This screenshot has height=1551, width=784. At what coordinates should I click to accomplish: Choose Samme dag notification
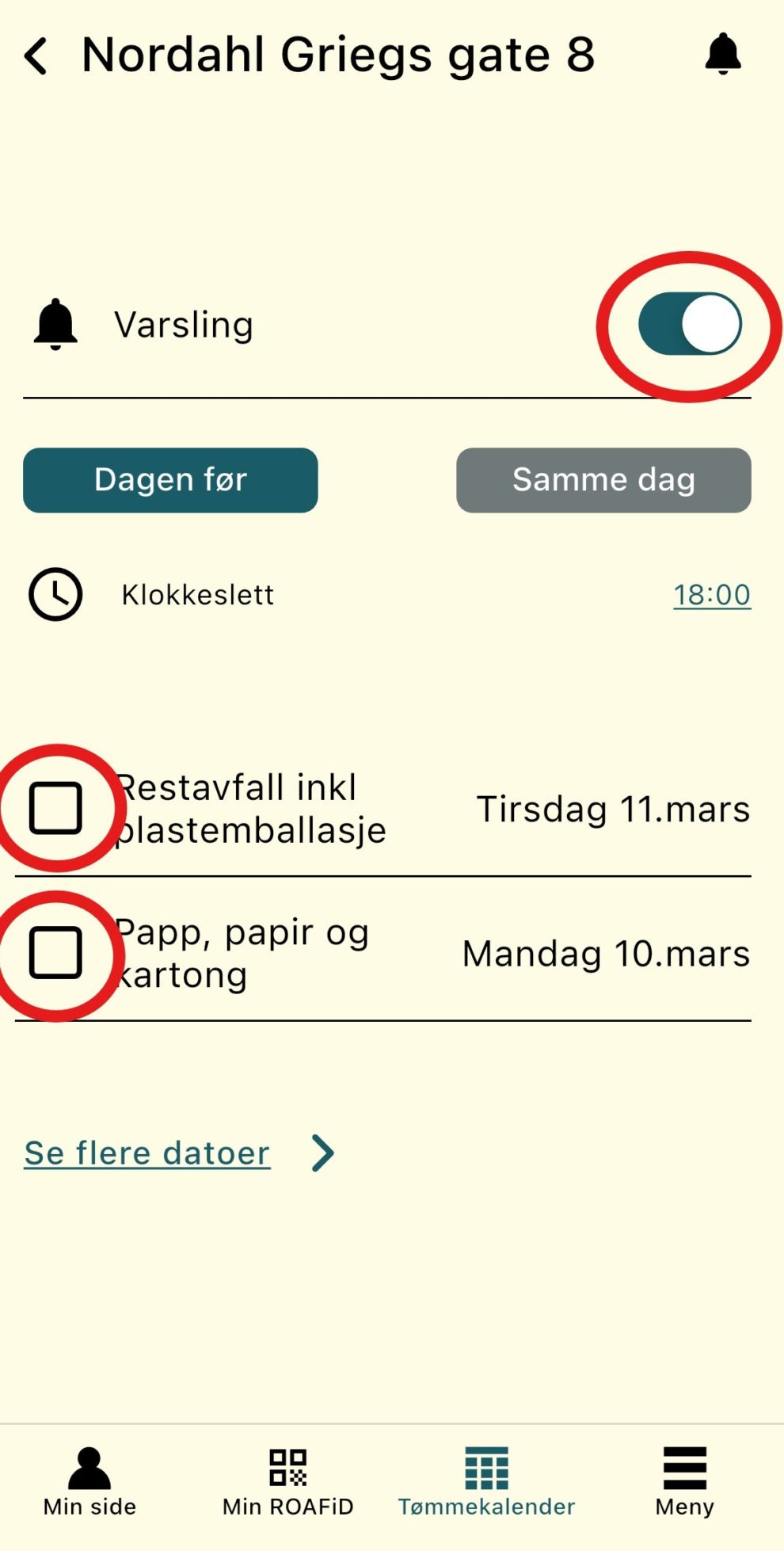pyautogui.click(x=603, y=480)
